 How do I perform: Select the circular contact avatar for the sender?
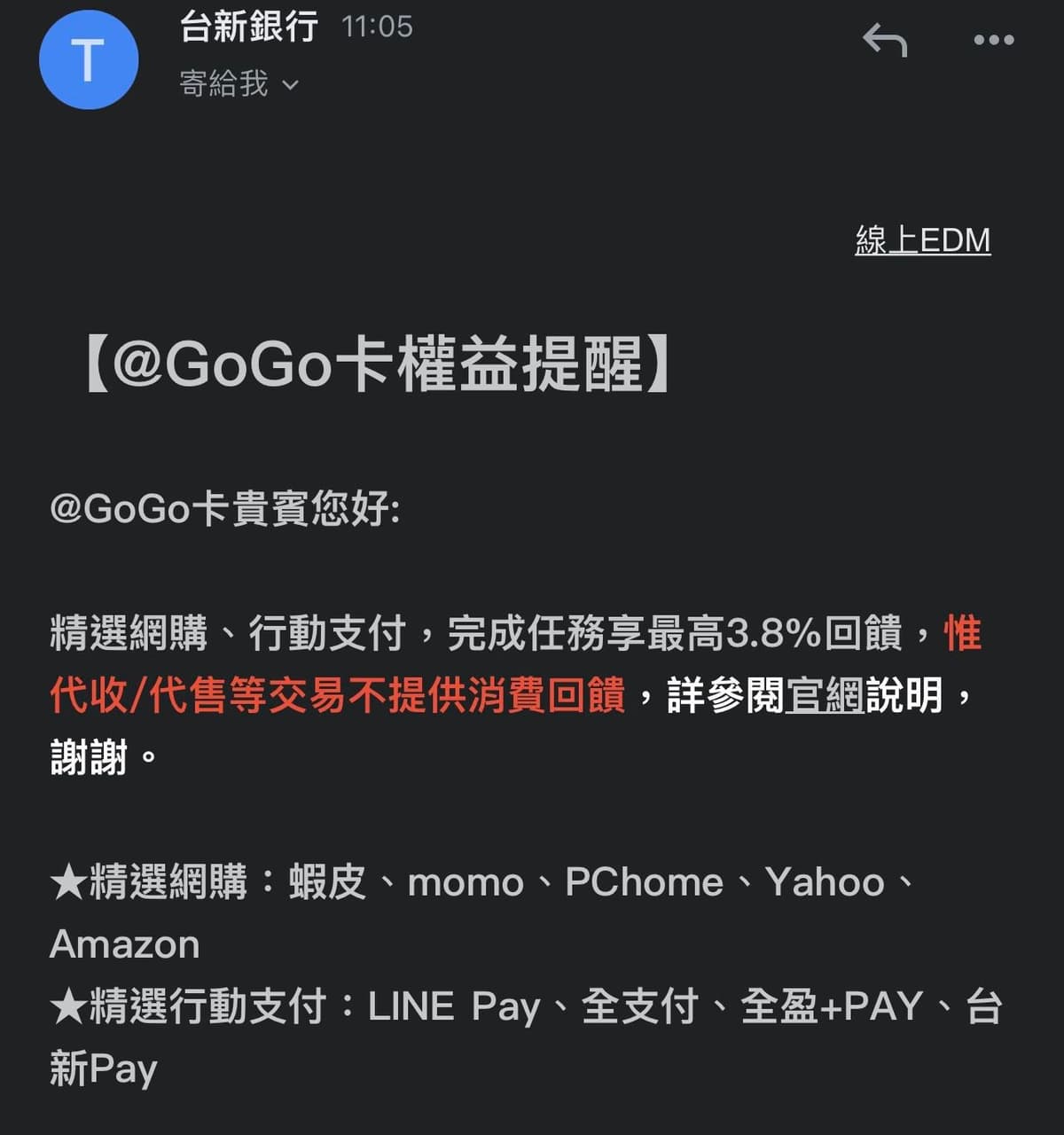click(x=89, y=59)
